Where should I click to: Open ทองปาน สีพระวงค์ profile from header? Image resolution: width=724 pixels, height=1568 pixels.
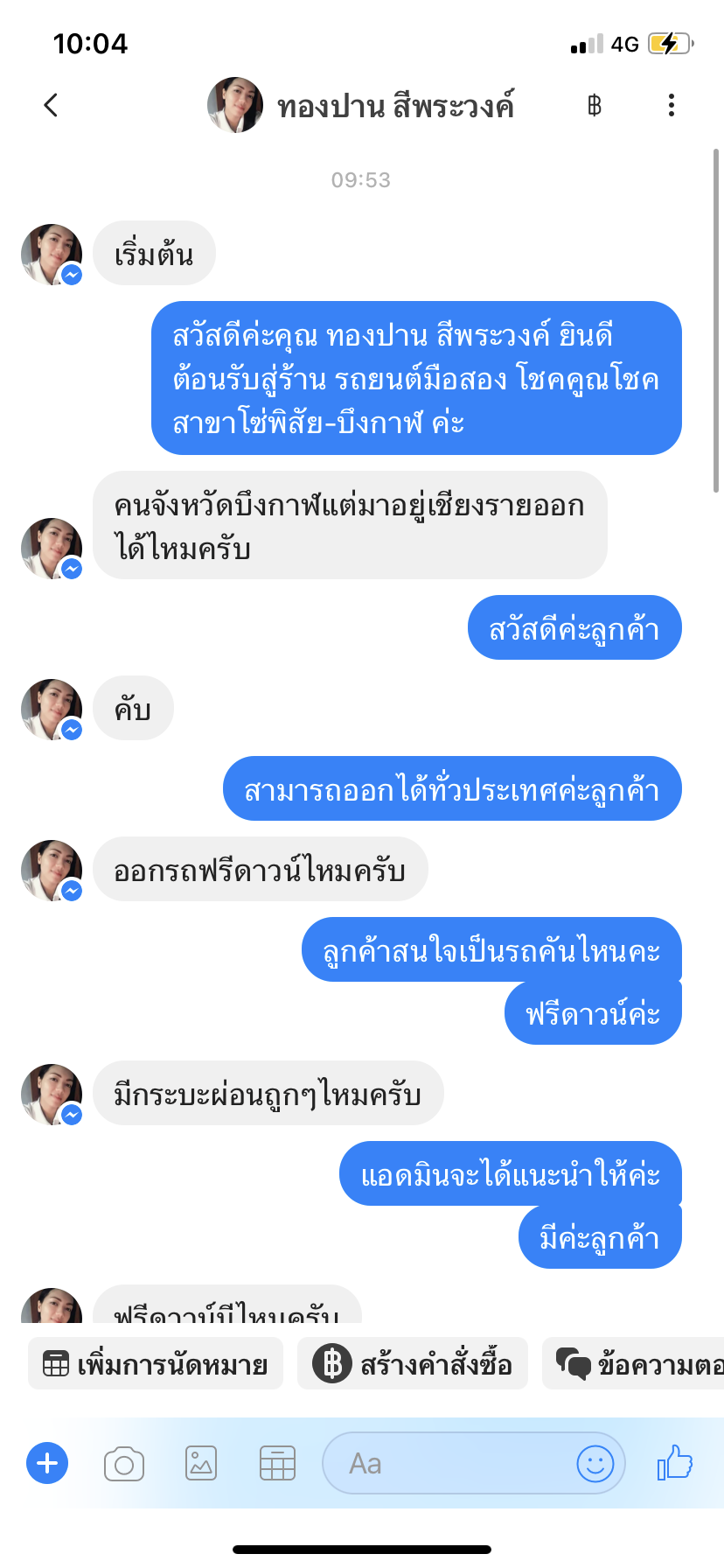point(360,106)
